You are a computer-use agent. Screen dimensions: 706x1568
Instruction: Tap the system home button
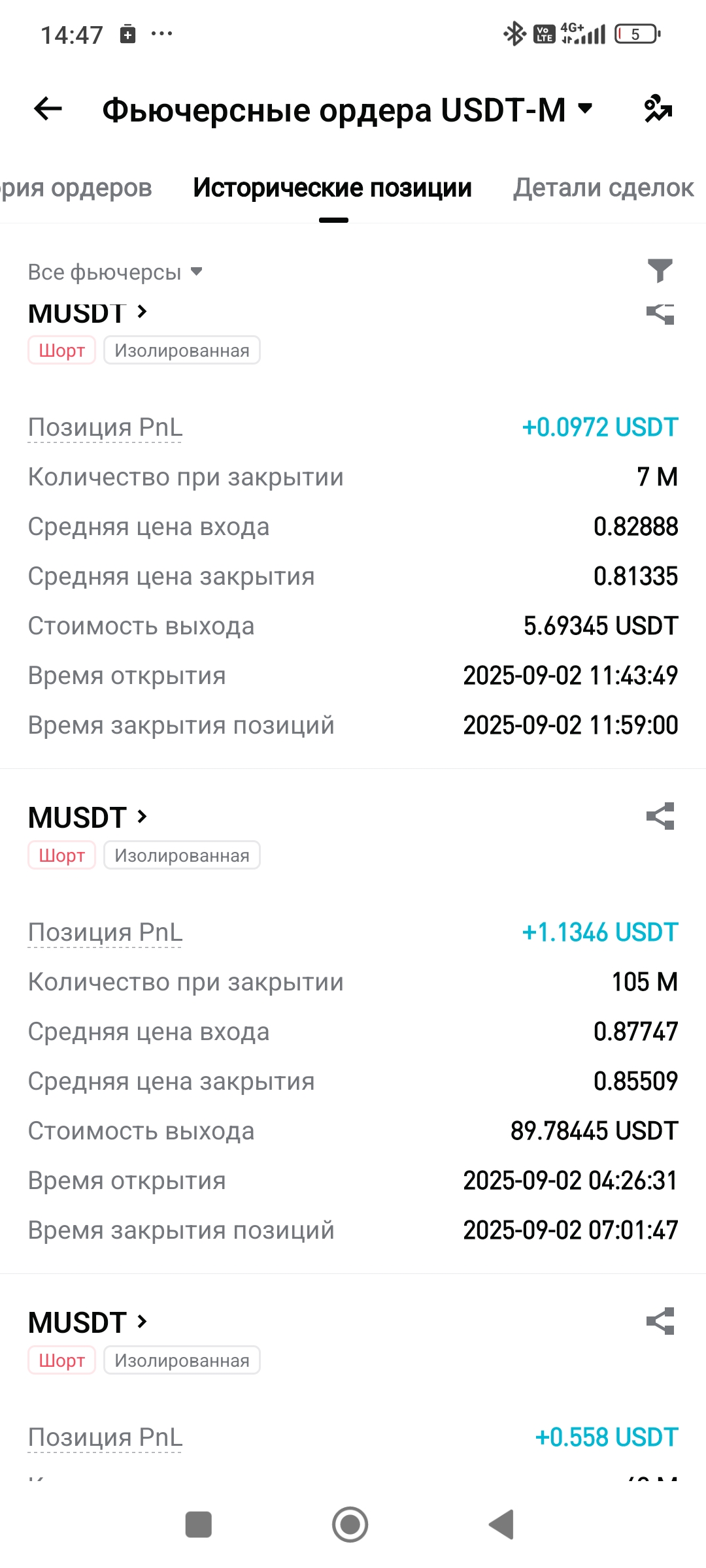pos(350,1525)
